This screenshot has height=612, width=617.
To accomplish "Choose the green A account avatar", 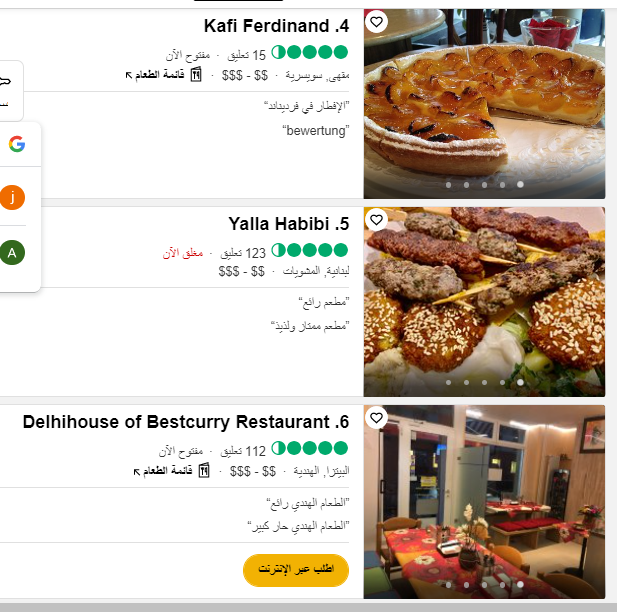I will click(x=12, y=252).
